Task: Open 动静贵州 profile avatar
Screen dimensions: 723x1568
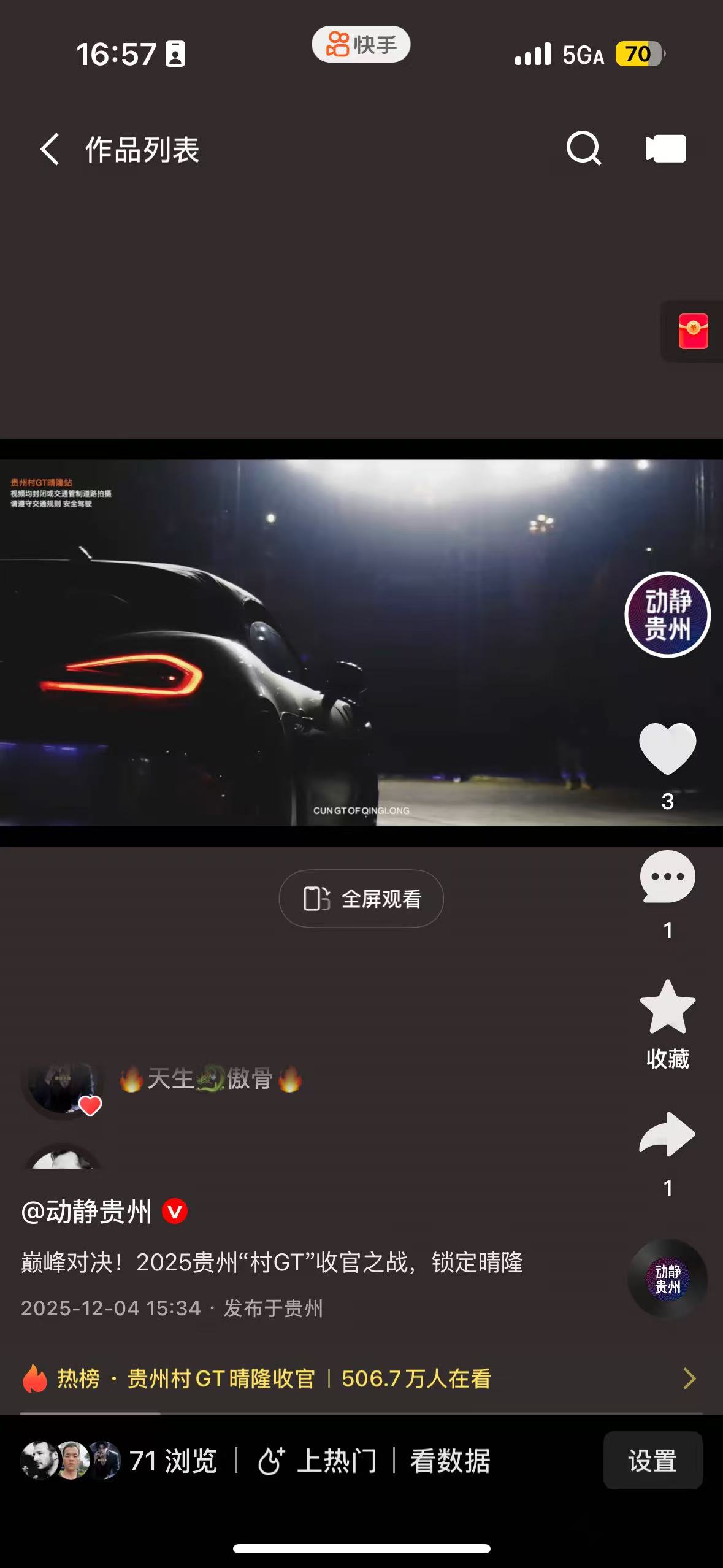Action: (x=667, y=615)
